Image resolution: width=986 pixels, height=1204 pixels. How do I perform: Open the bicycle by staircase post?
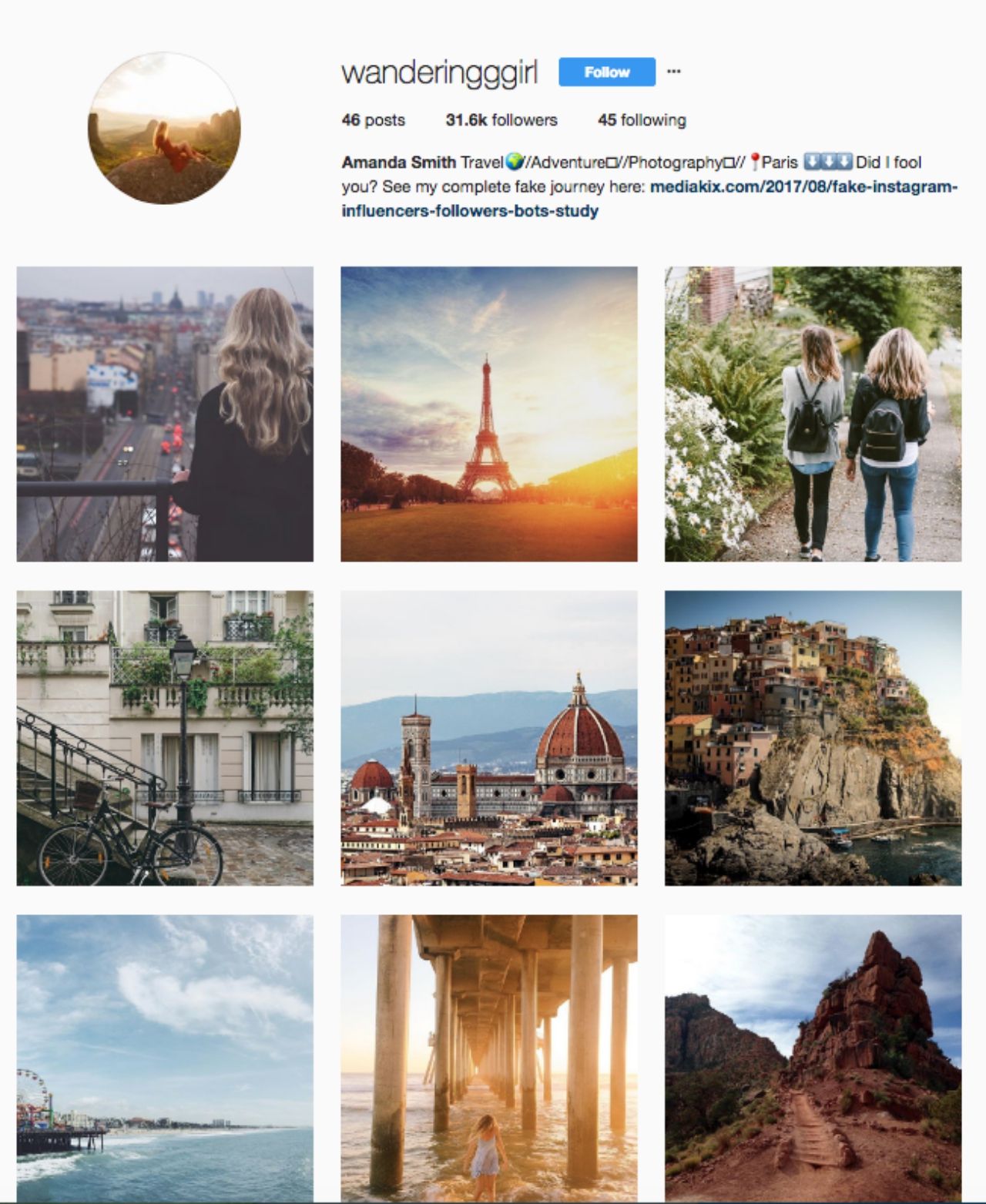[165, 738]
